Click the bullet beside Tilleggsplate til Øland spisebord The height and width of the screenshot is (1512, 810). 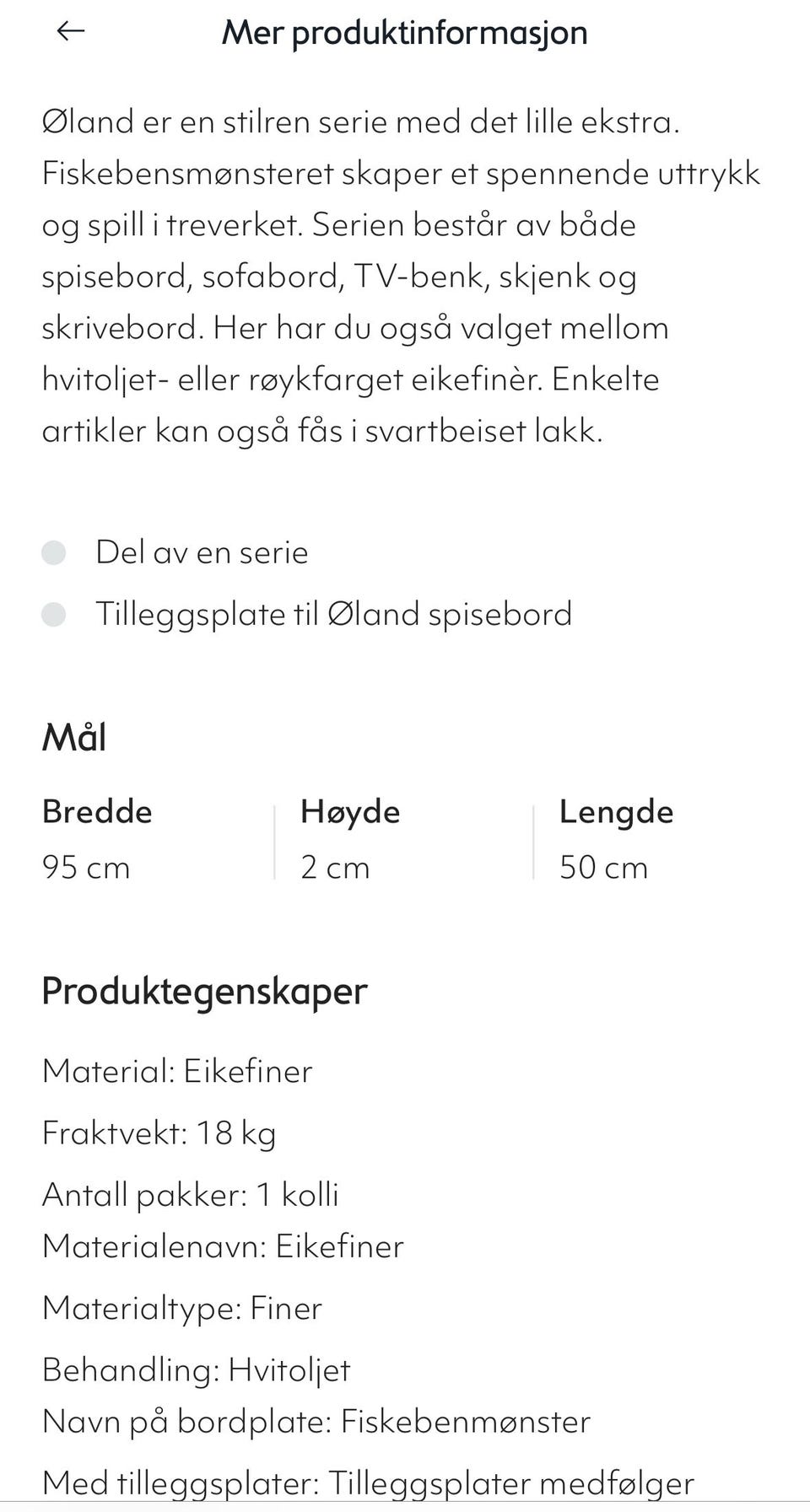pos(53,615)
